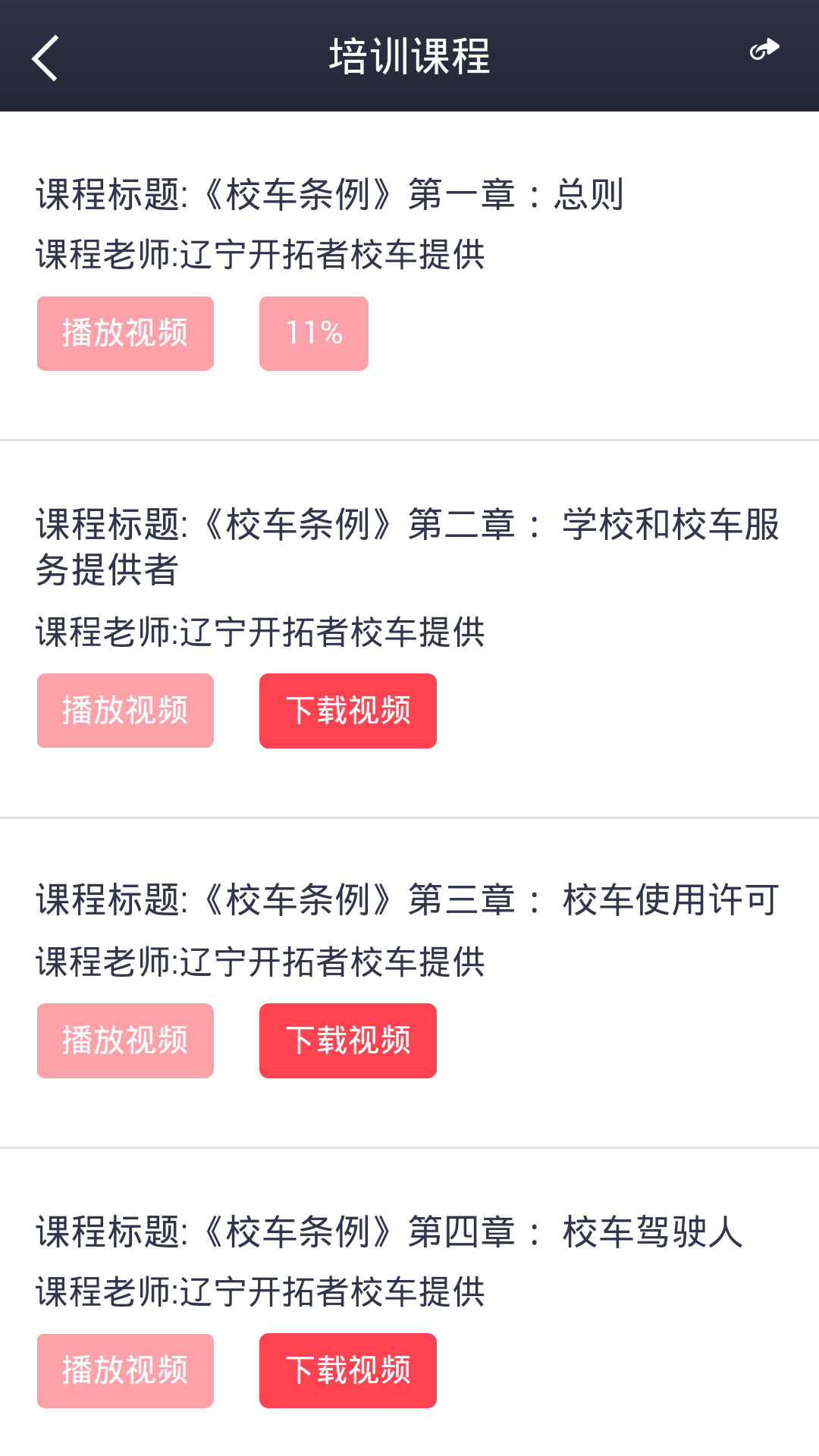
Task: Tap the 11% progress badge for 第一章
Action: [313, 332]
